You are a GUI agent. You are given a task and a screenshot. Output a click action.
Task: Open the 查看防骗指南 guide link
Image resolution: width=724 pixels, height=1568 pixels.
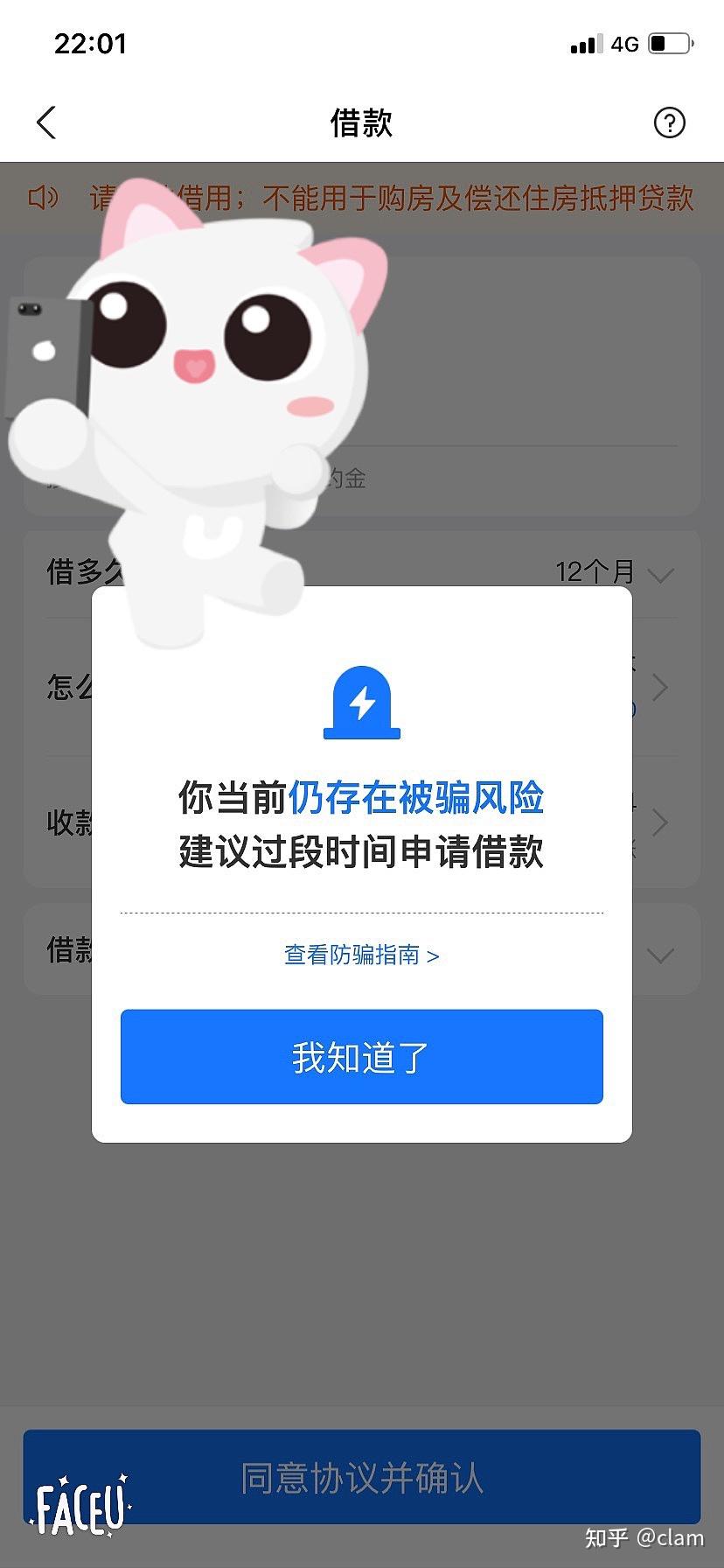coord(361,955)
